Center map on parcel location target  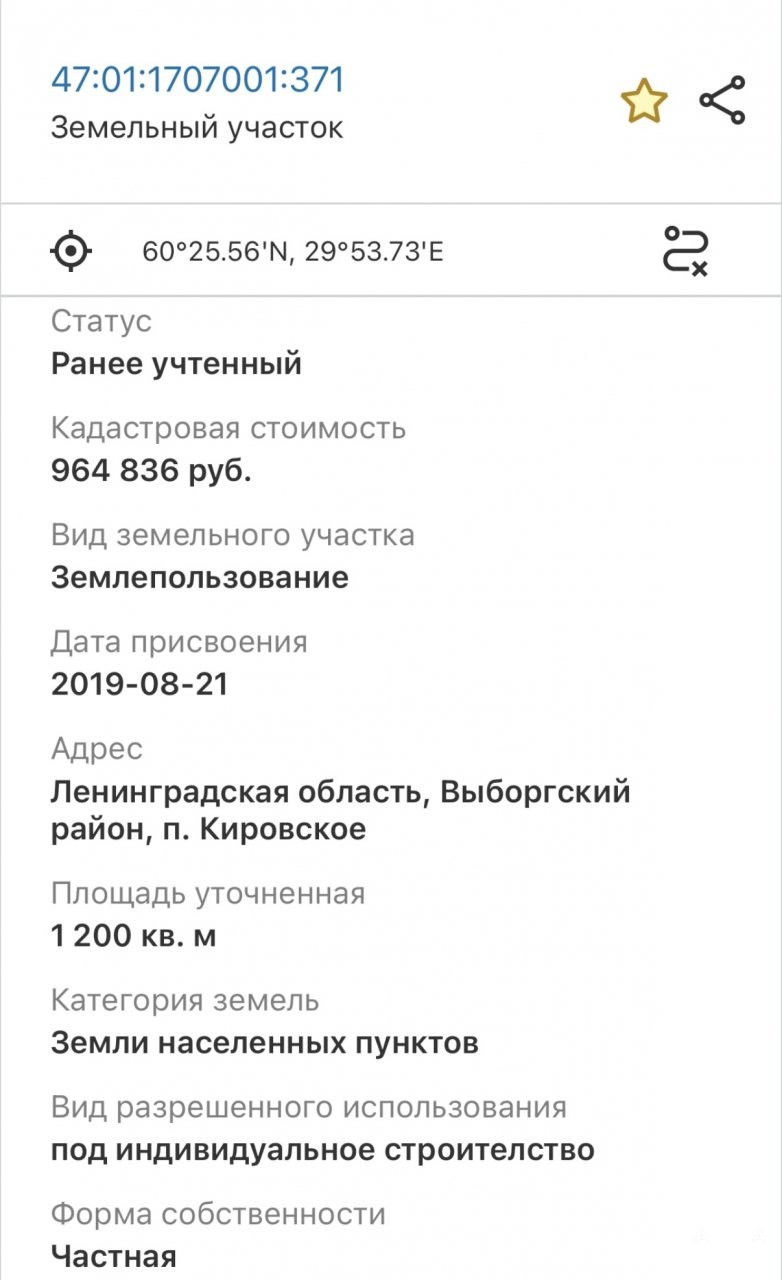(x=71, y=250)
